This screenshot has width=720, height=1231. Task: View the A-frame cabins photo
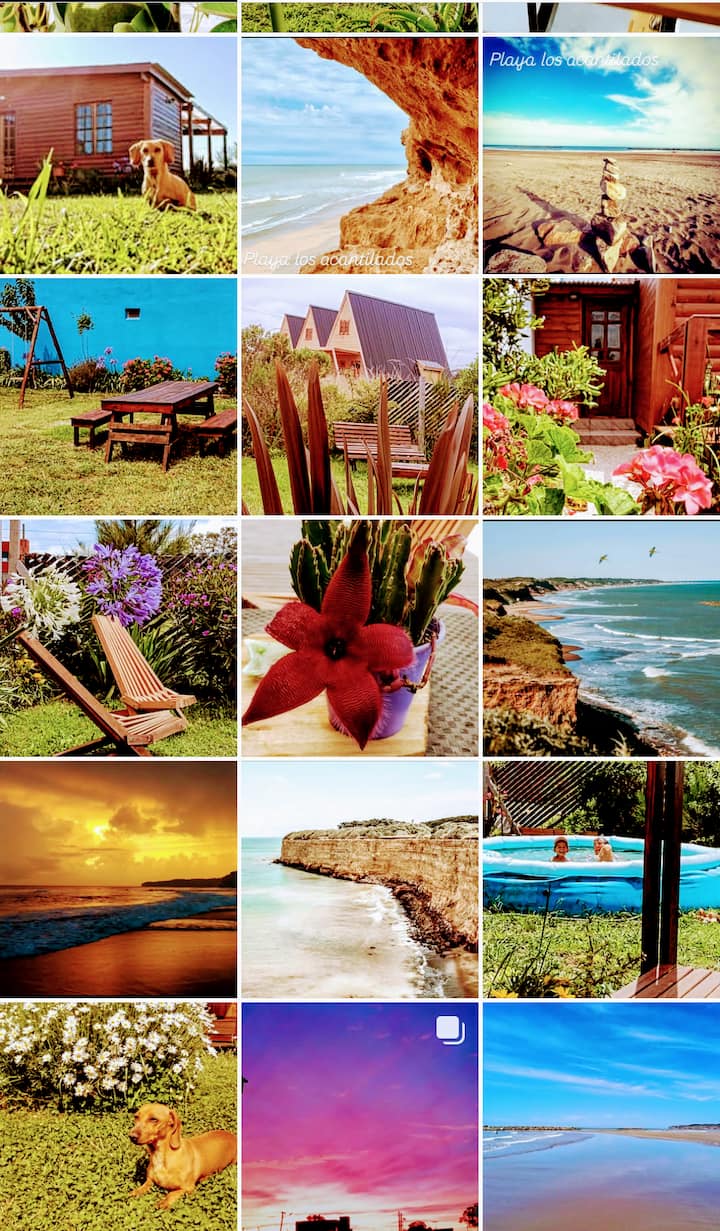[359, 396]
